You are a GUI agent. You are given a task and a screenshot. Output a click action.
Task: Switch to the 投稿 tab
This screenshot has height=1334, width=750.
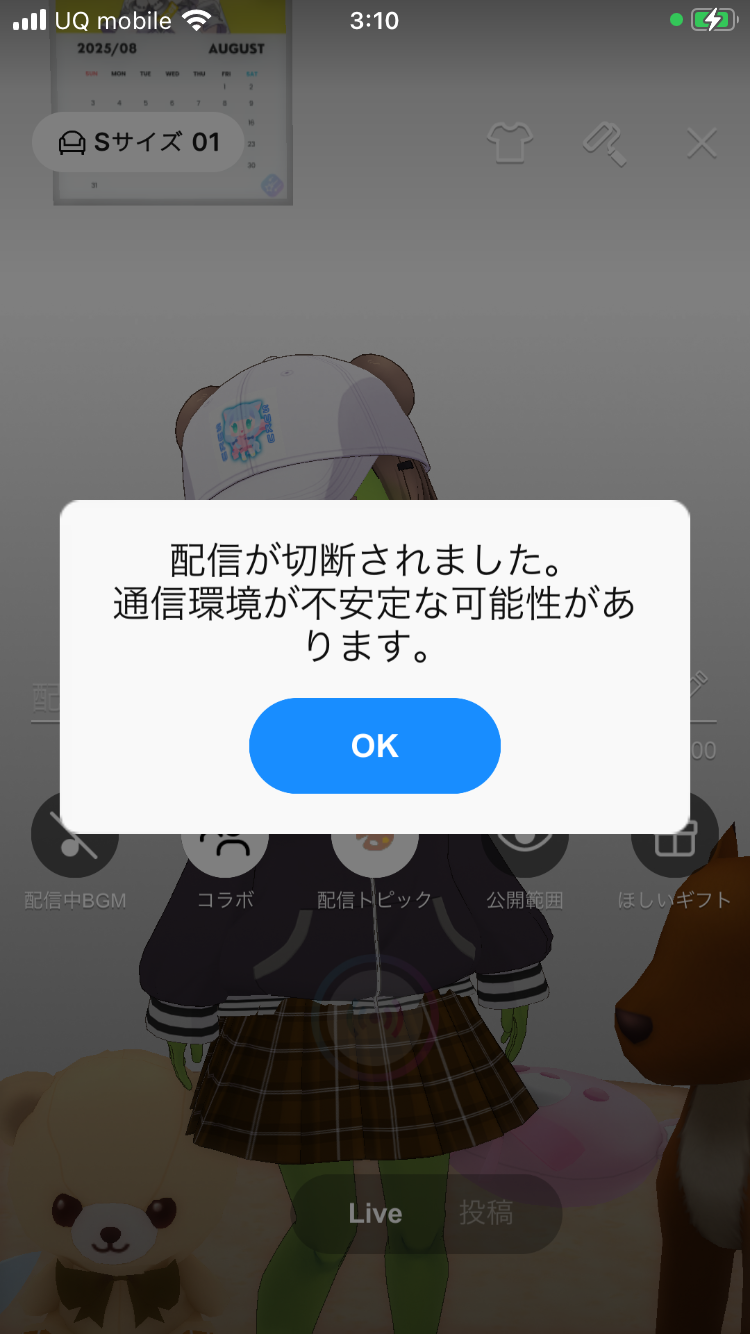(x=486, y=1214)
